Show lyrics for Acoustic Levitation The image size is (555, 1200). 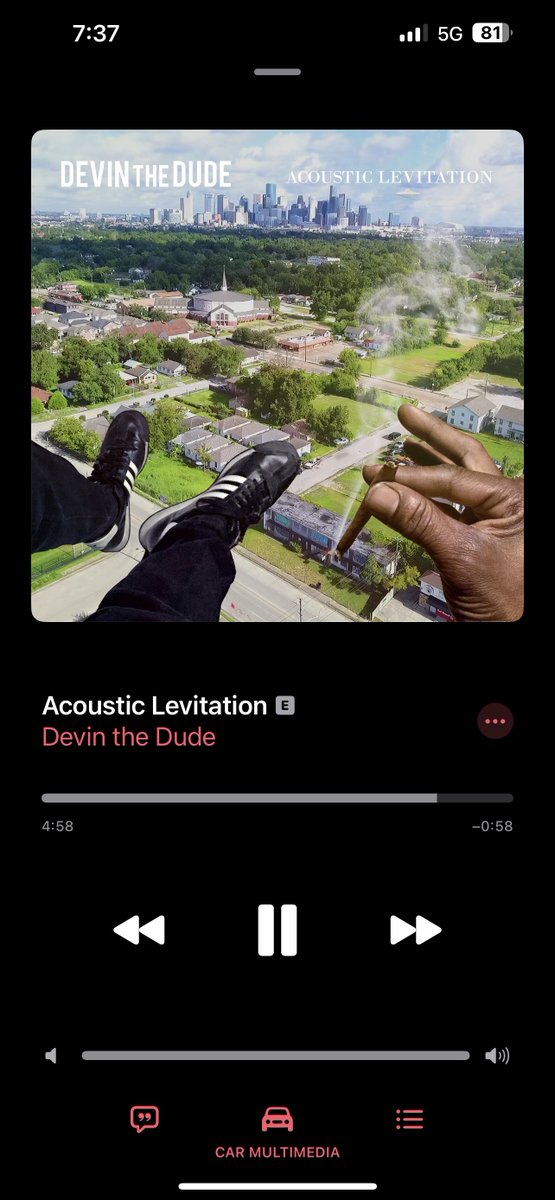click(x=145, y=1119)
